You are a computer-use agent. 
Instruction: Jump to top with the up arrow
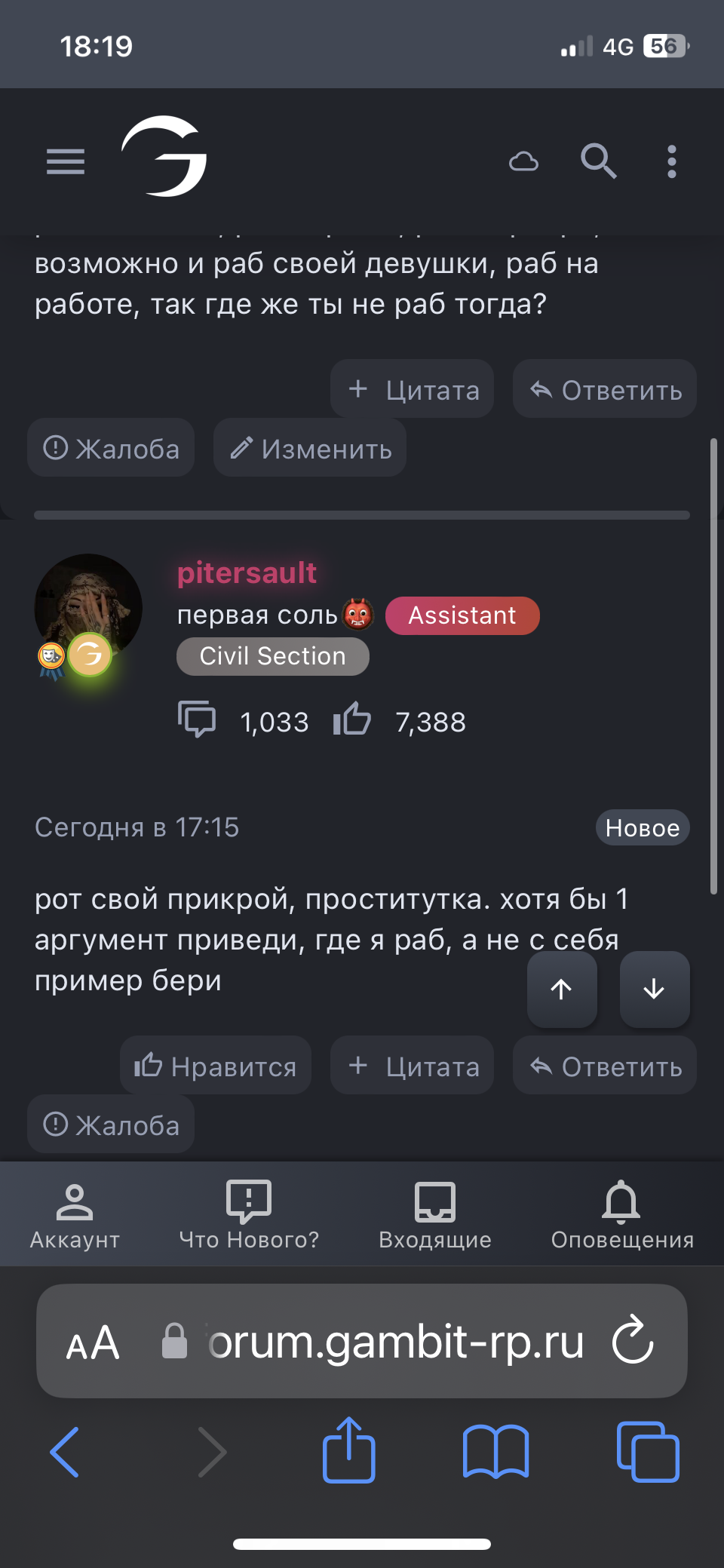point(562,989)
